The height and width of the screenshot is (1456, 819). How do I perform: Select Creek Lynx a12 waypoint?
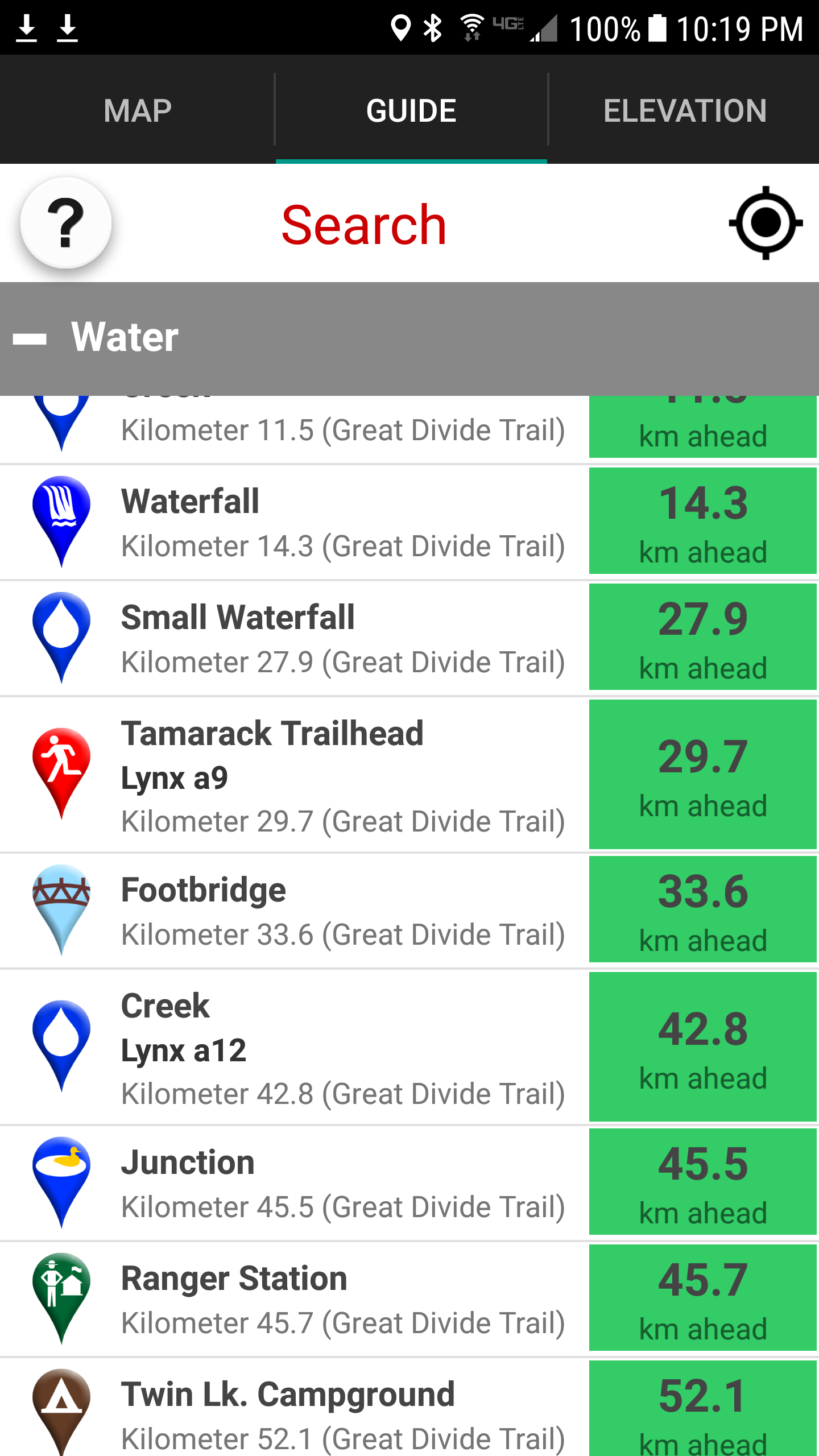[x=341, y=1048]
